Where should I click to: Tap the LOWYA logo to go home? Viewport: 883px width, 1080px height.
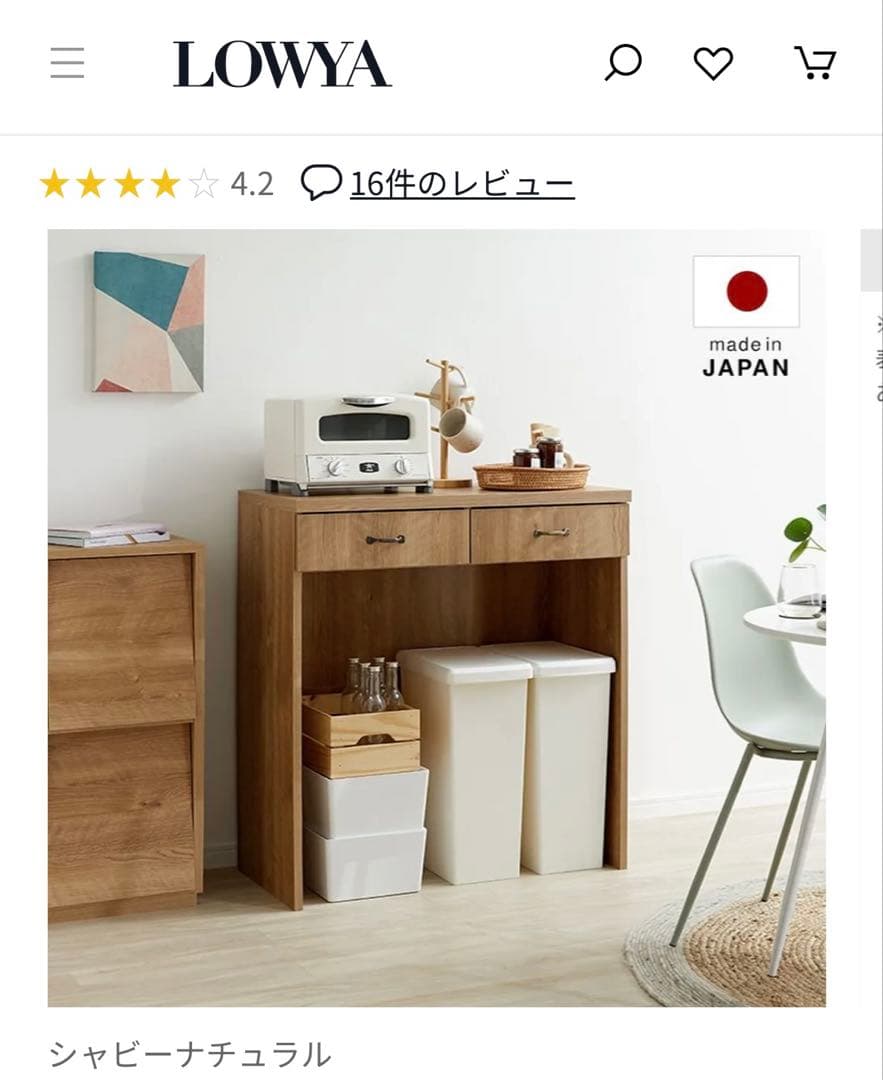[282, 65]
